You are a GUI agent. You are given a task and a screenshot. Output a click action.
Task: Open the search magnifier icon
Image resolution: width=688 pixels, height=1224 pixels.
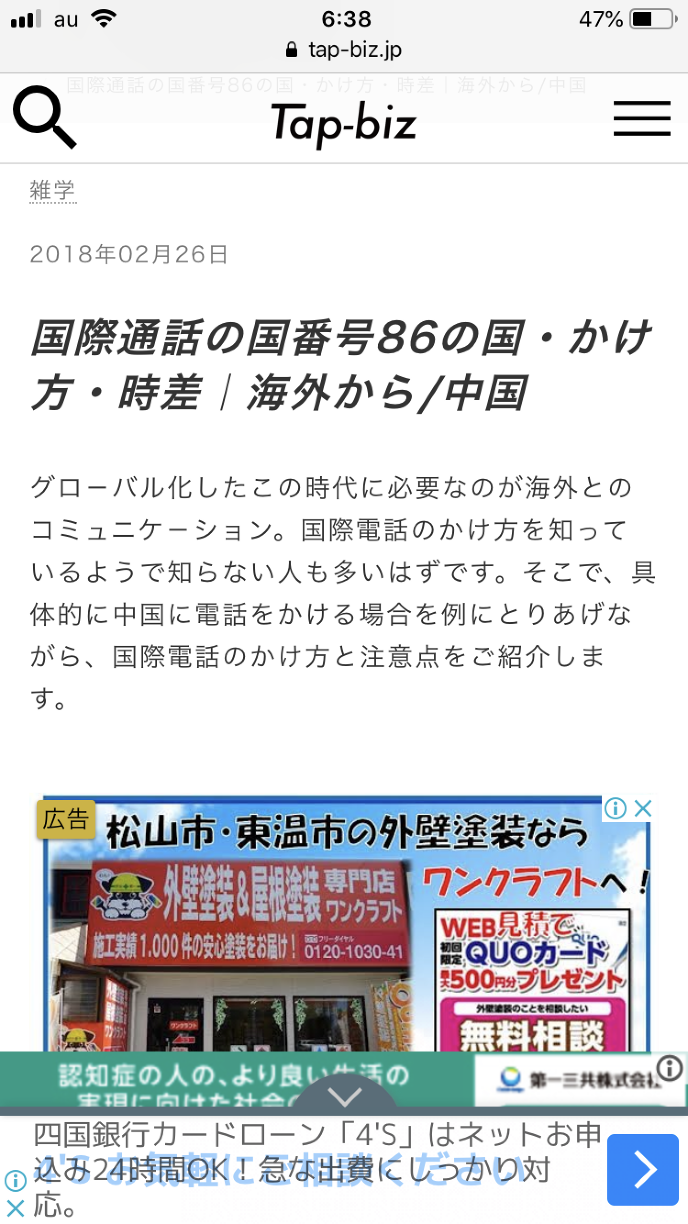pyautogui.click(x=44, y=118)
